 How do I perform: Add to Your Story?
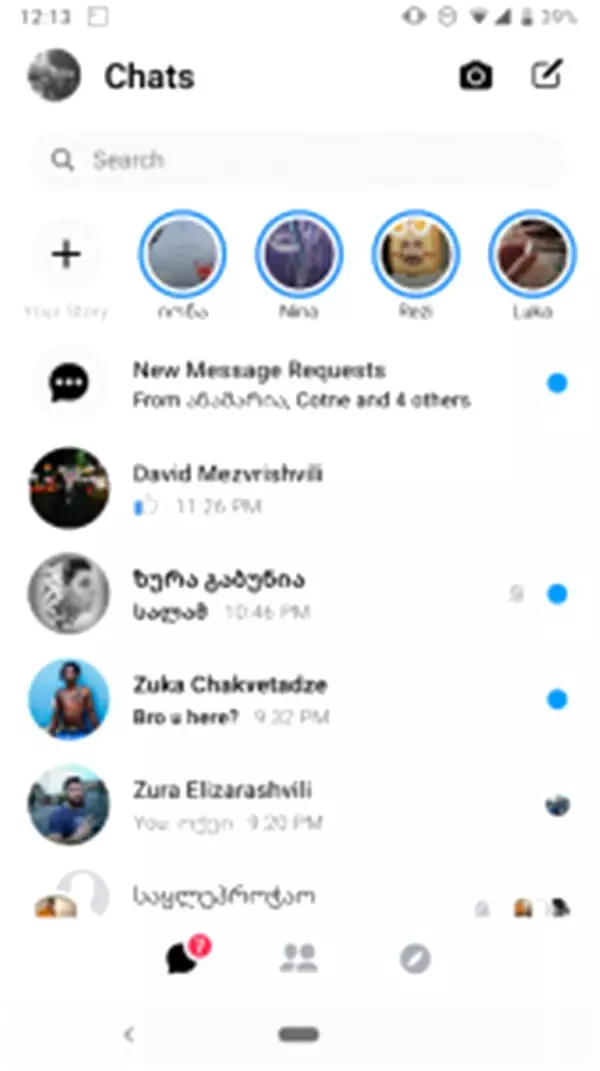click(x=66, y=255)
